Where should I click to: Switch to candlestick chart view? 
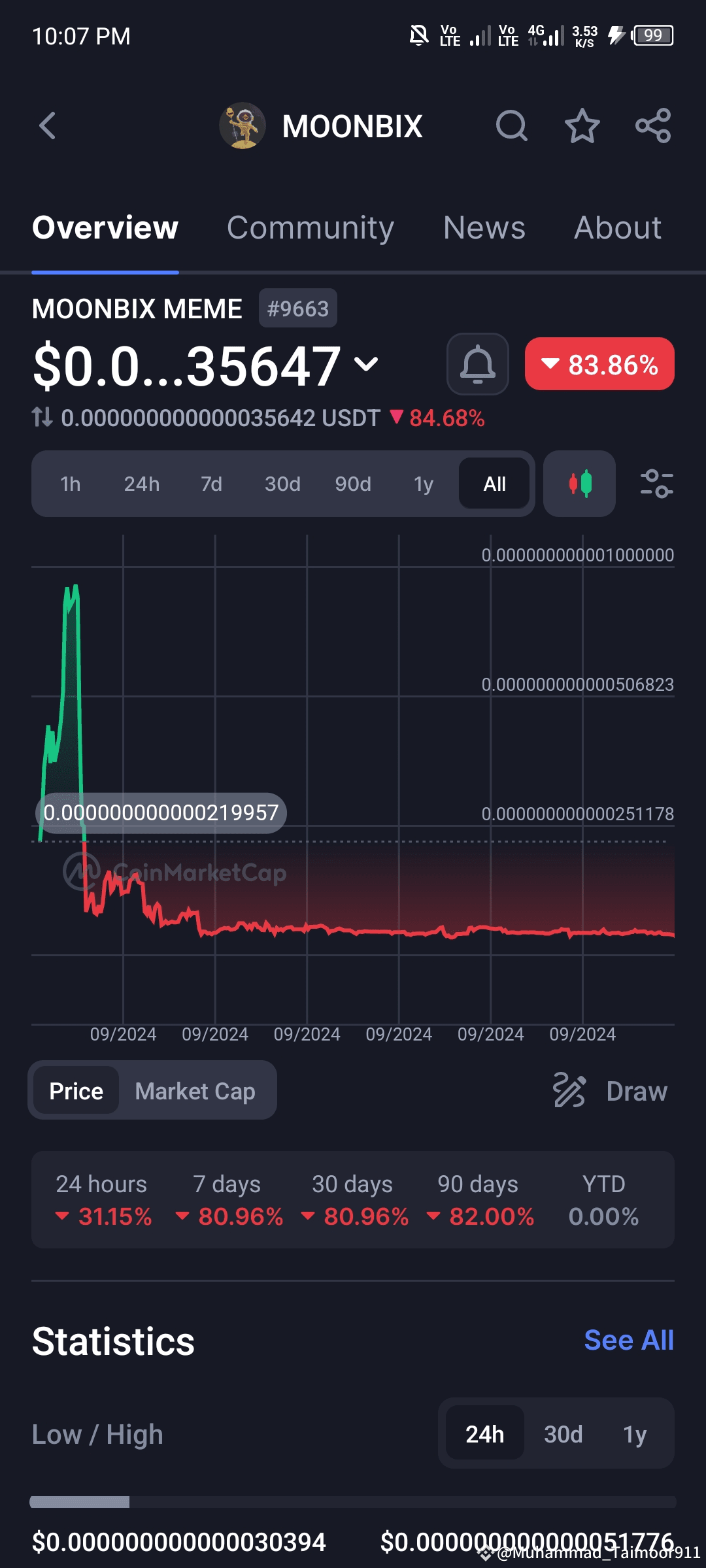pyautogui.click(x=579, y=484)
